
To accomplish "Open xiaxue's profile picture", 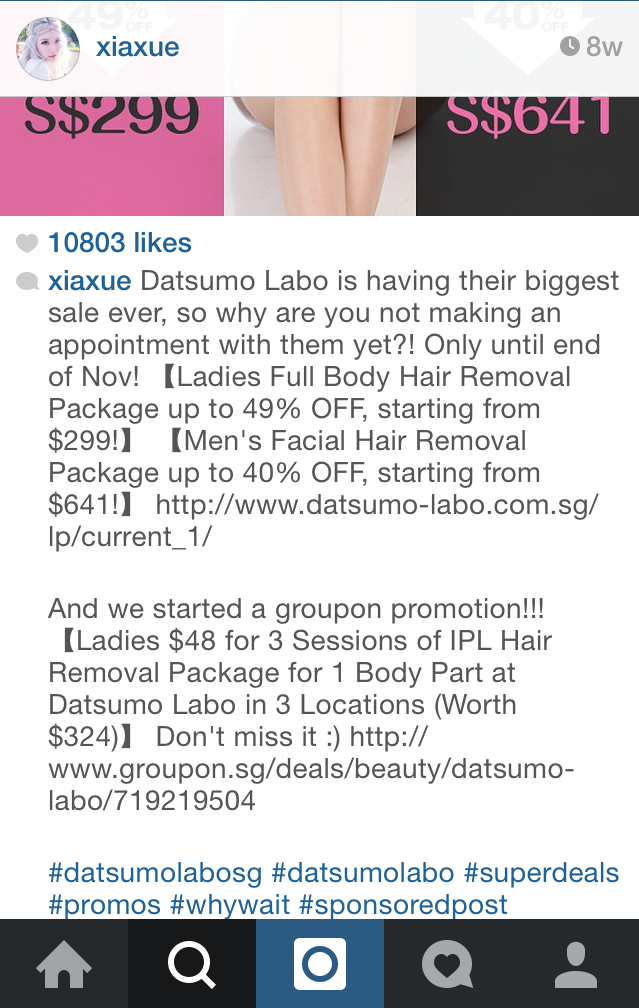I will pos(48,48).
